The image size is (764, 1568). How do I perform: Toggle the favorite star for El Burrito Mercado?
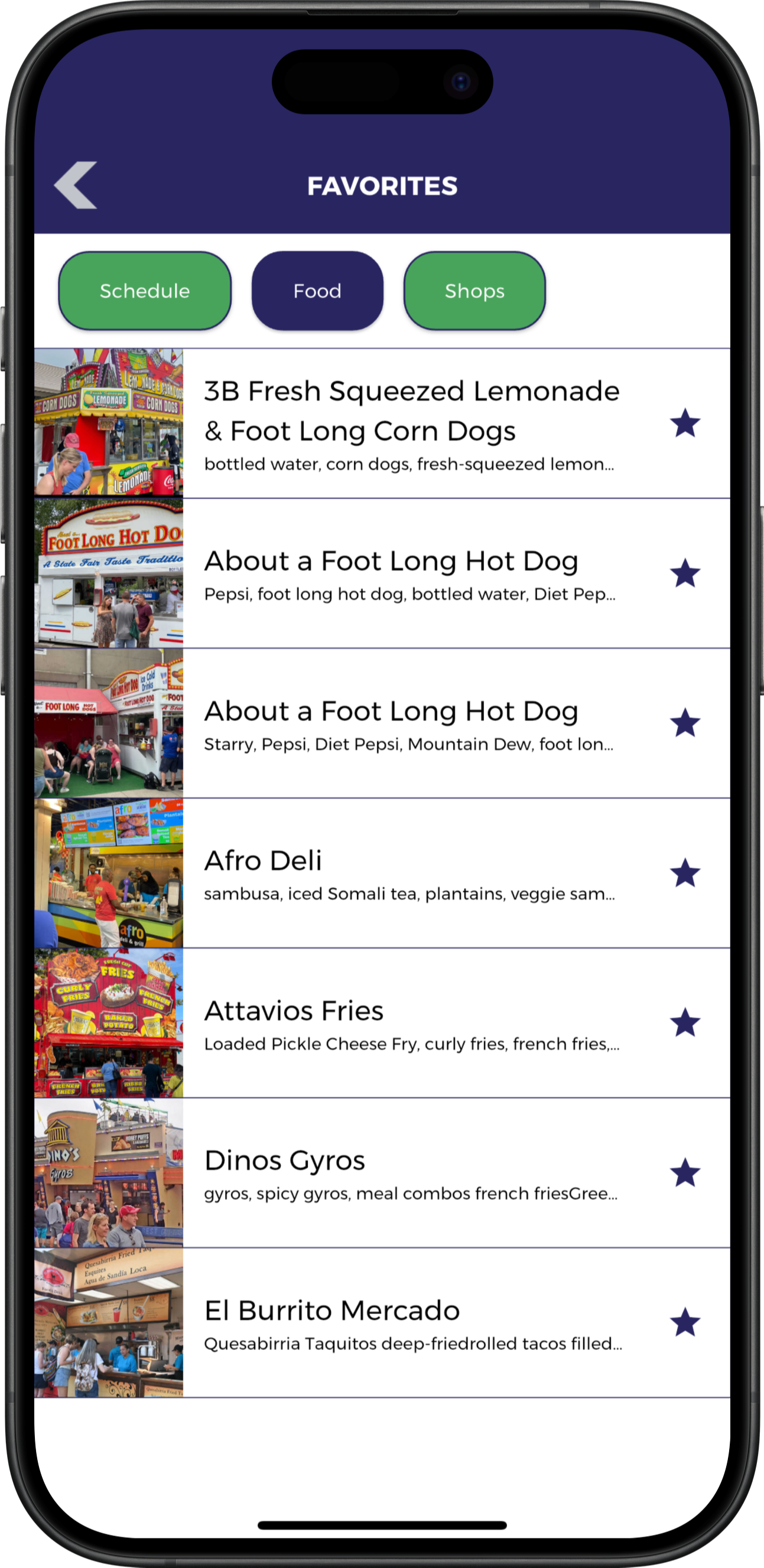click(685, 1323)
